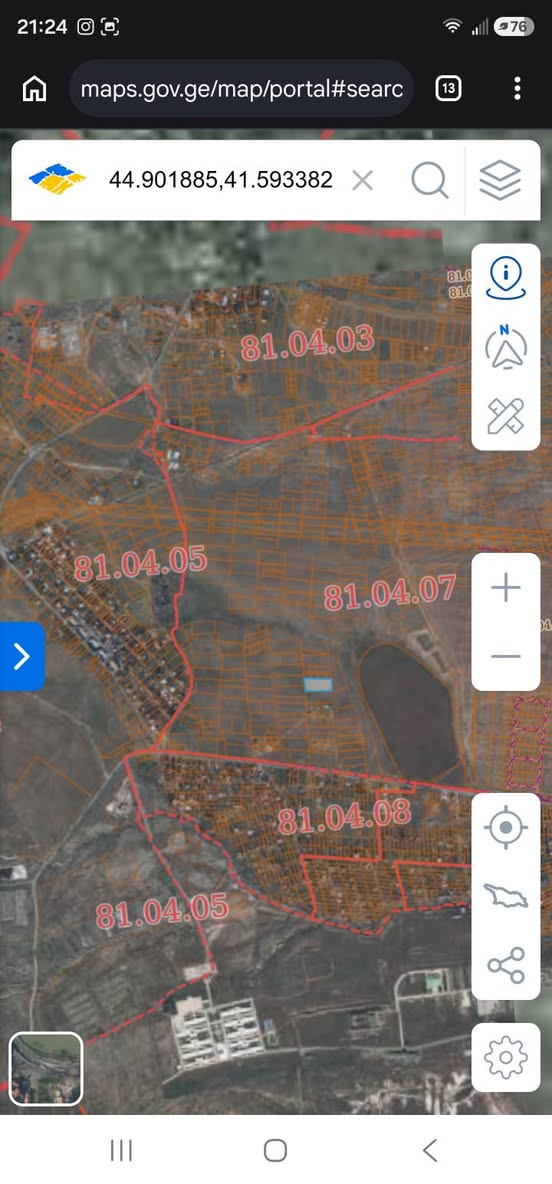This screenshot has height=1184, width=552.
Task: Clear the coordinates search text
Action: pos(363,180)
